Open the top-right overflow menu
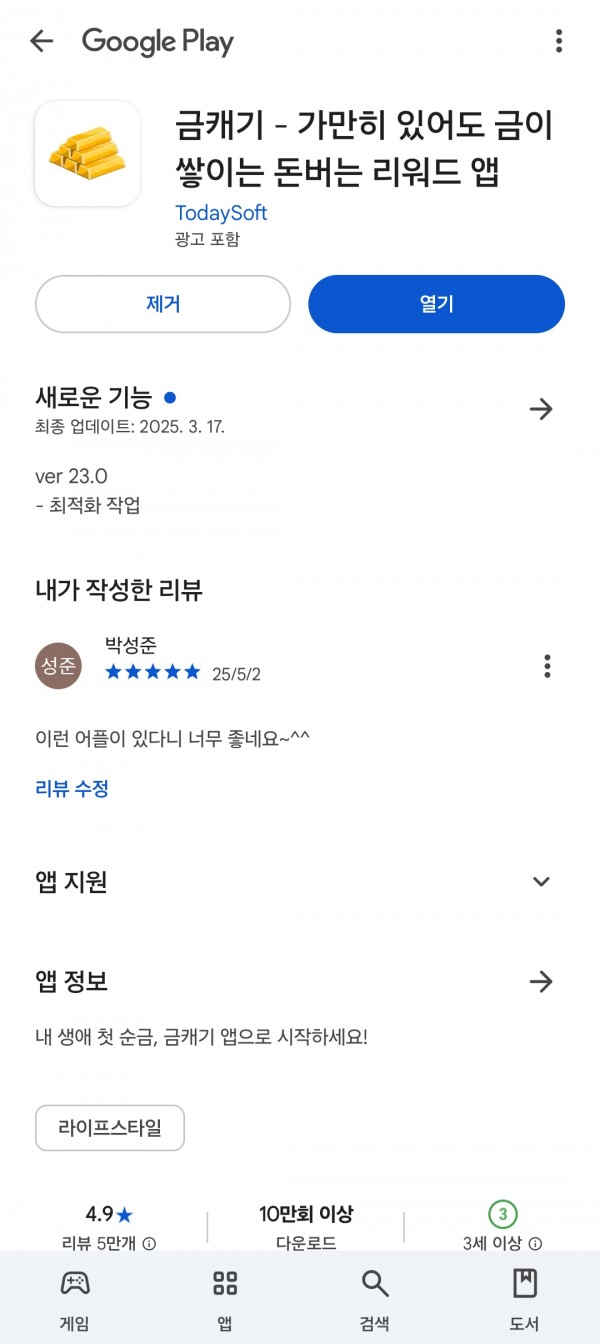The image size is (600, 1344). point(558,41)
